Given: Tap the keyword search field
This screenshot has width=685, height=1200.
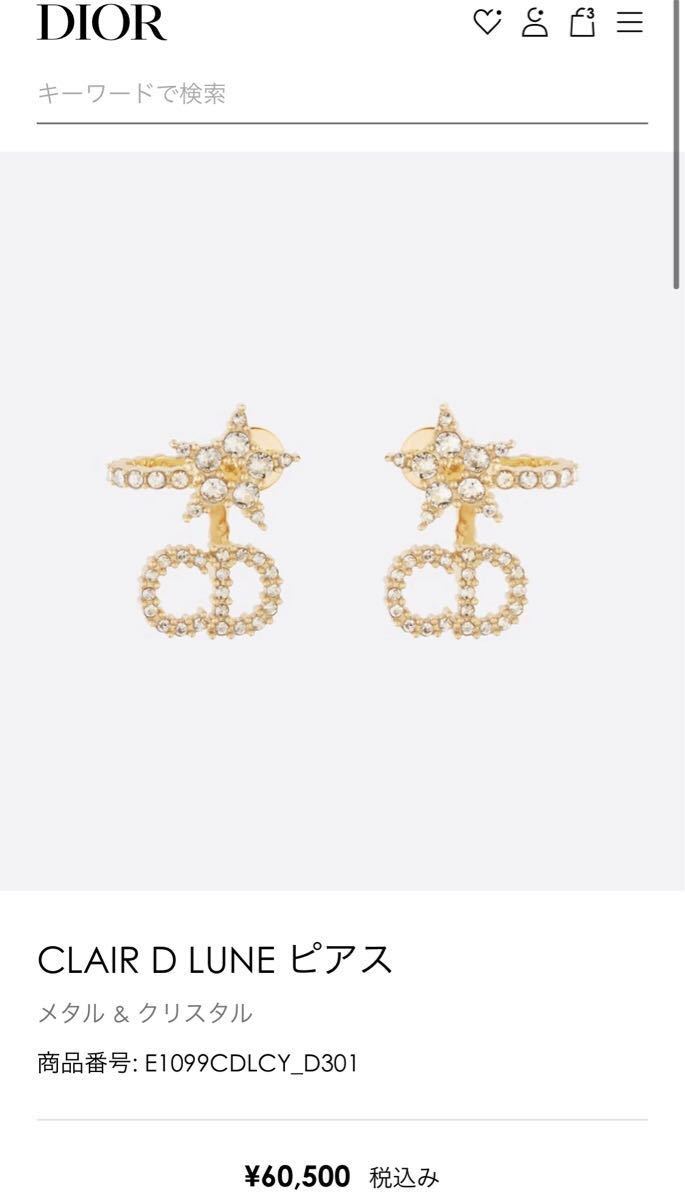Looking at the screenshot, I should point(340,94).
